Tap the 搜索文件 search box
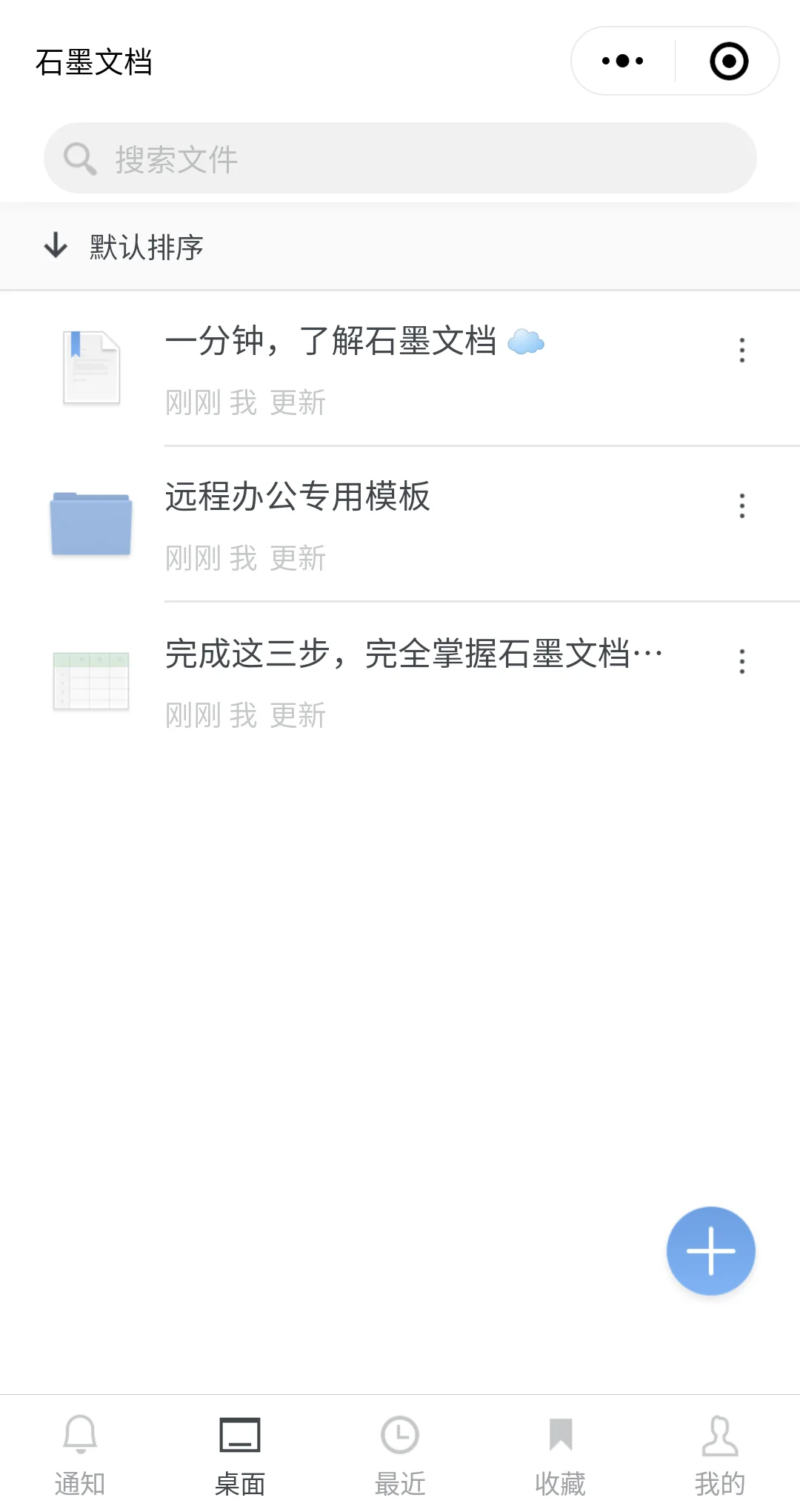The height and width of the screenshot is (1512, 800). 400,158
